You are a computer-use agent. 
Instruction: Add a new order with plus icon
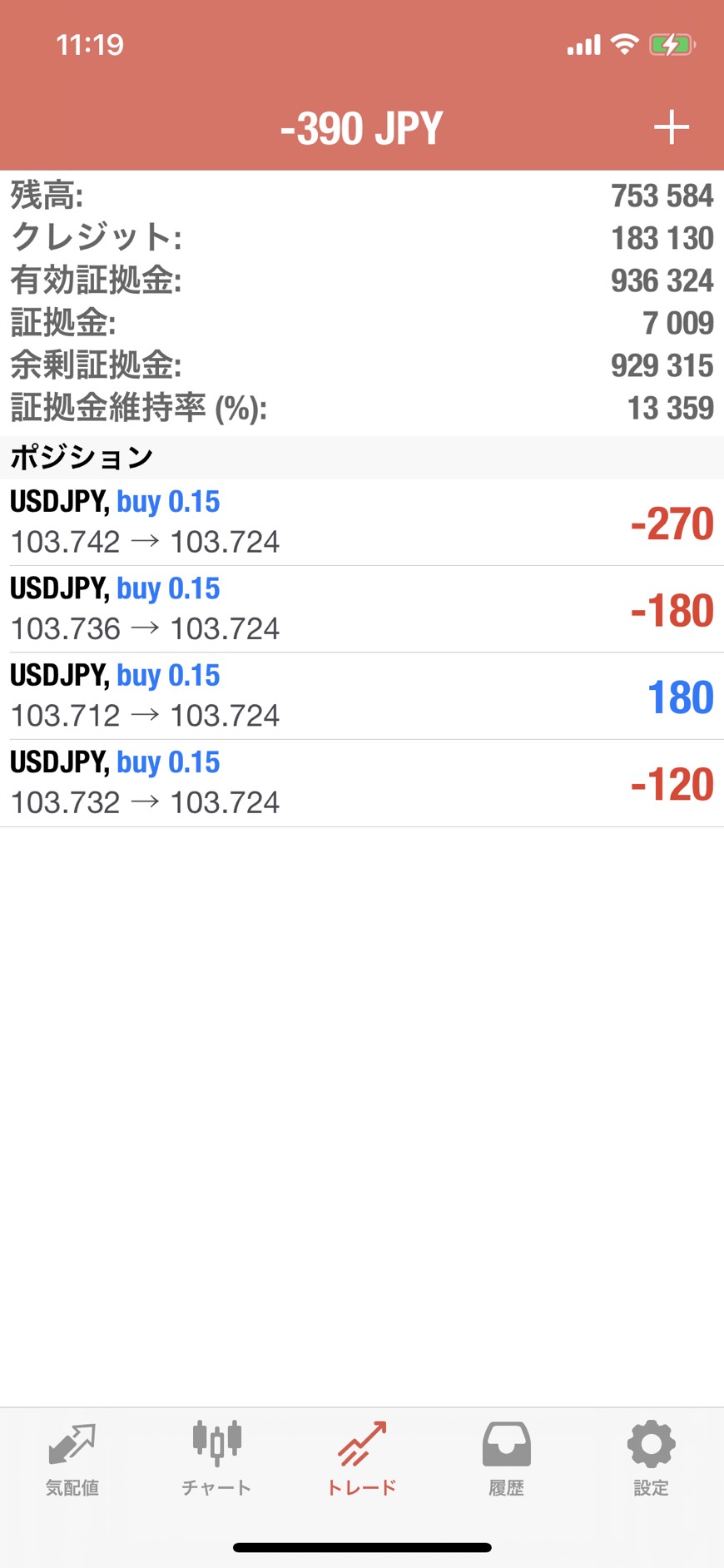point(671,128)
